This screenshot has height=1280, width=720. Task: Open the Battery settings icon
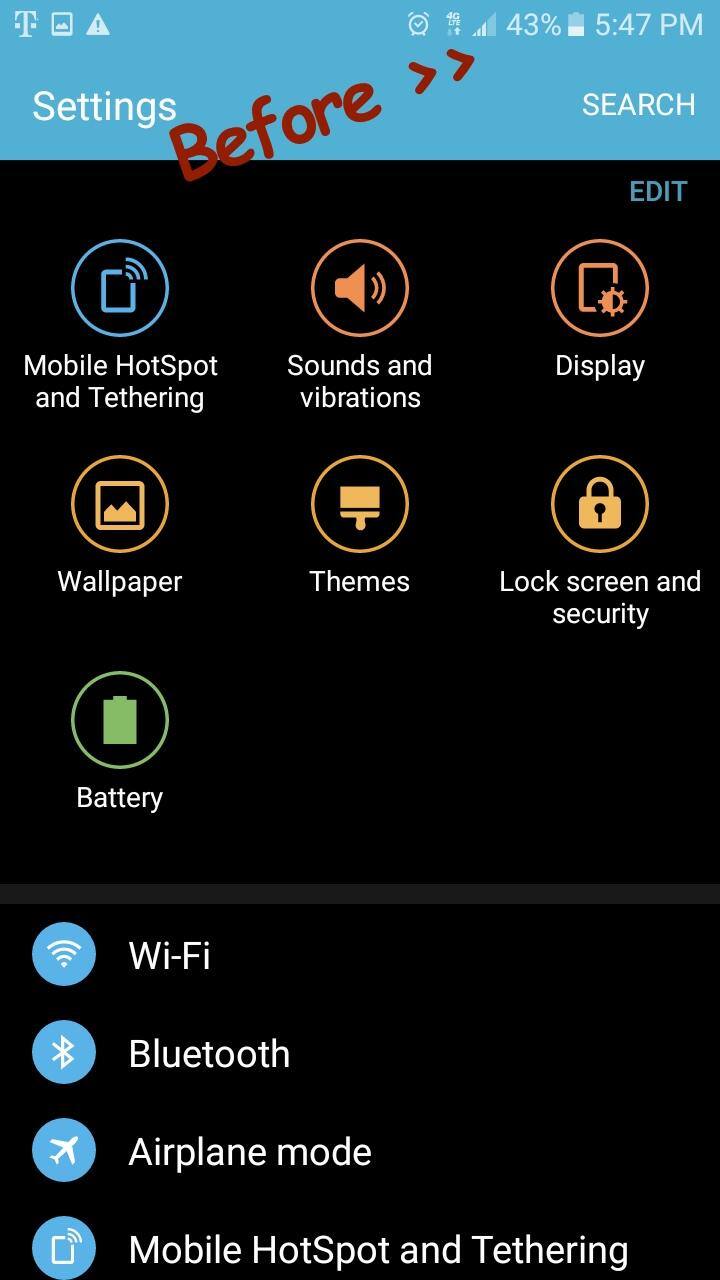120,719
